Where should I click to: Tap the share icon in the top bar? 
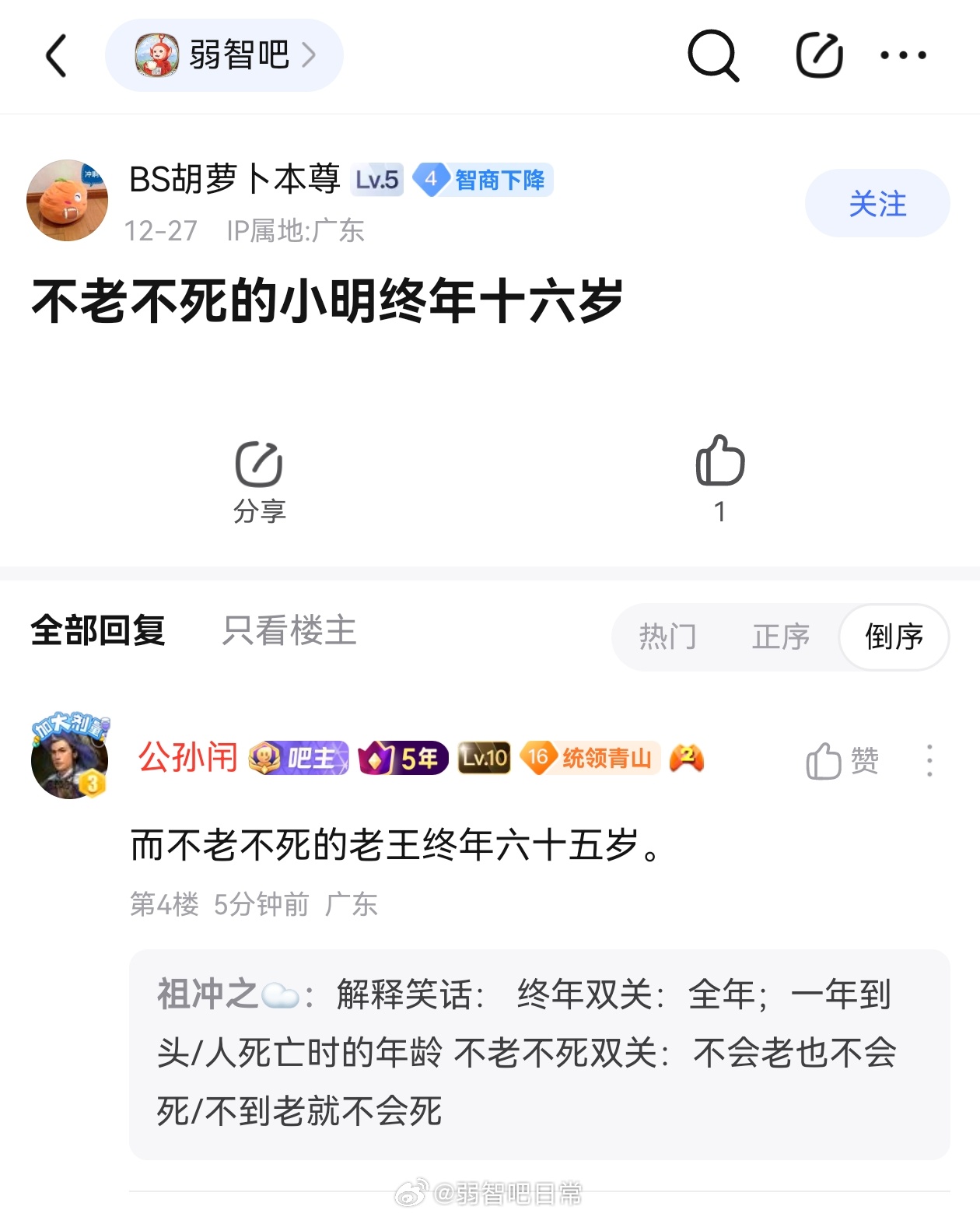coord(819,55)
